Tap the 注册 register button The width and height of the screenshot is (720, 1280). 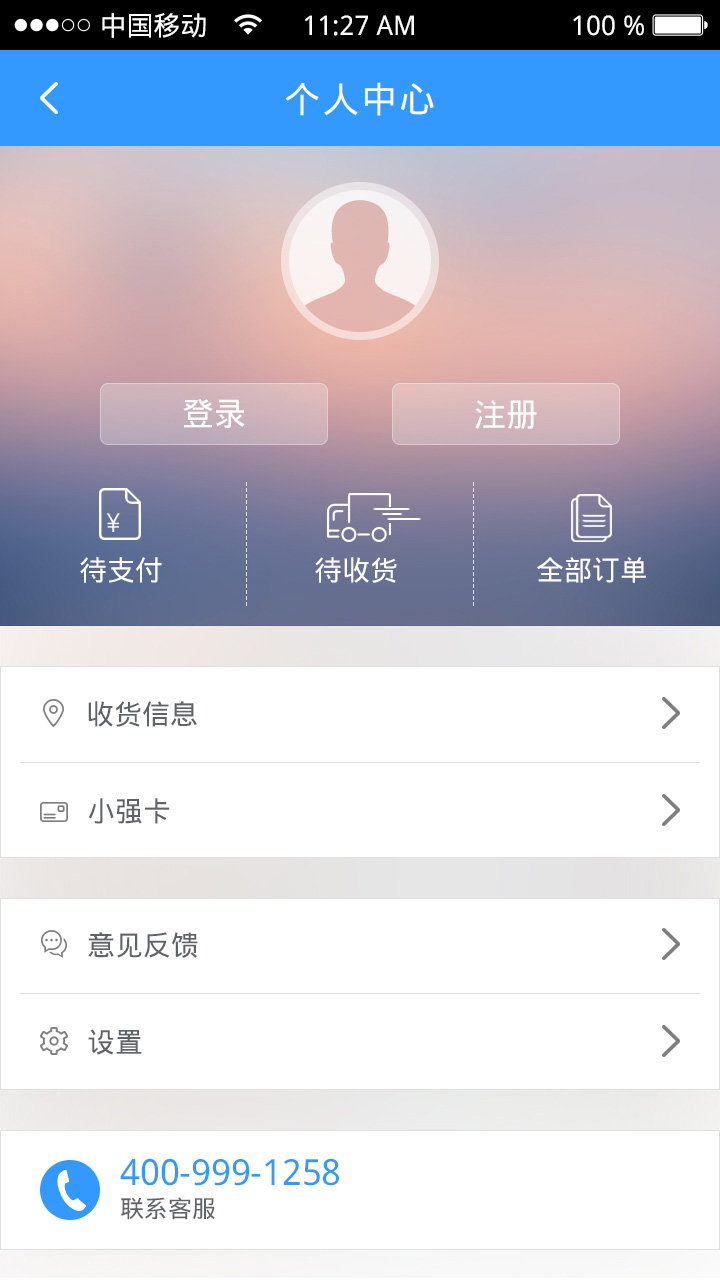tap(506, 414)
